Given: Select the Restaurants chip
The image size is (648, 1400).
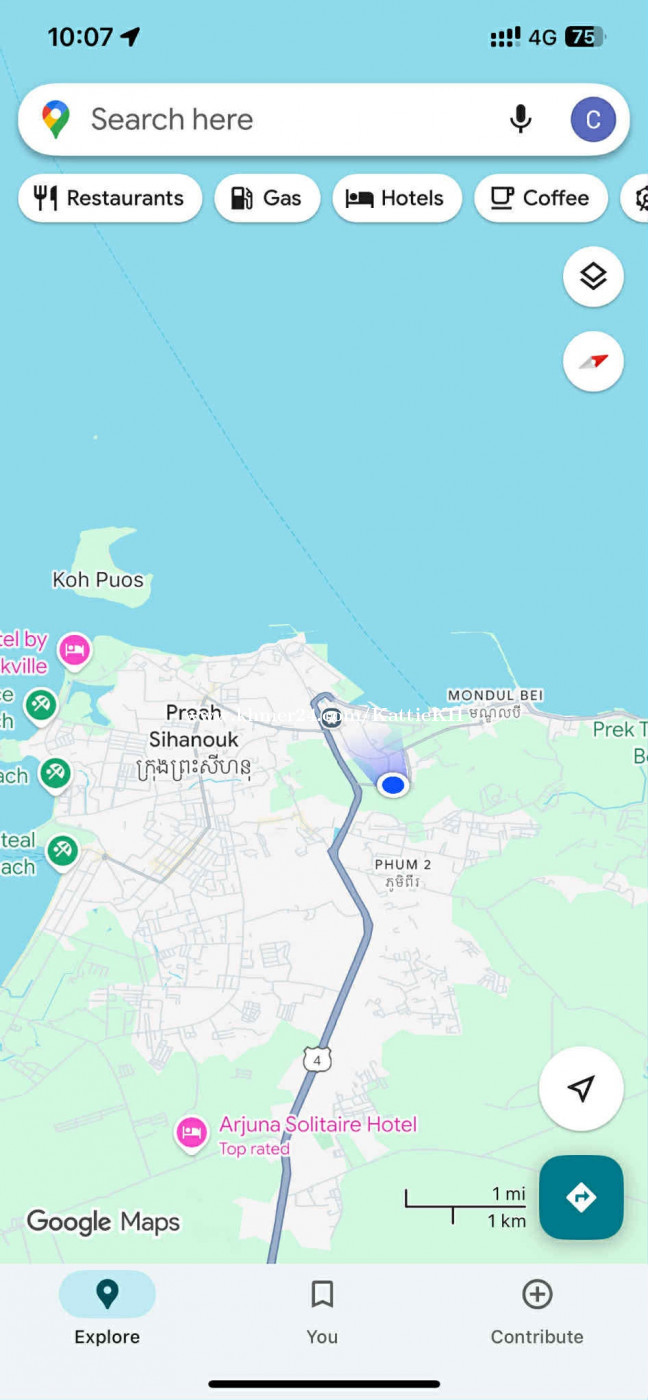Looking at the screenshot, I should (110, 198).
